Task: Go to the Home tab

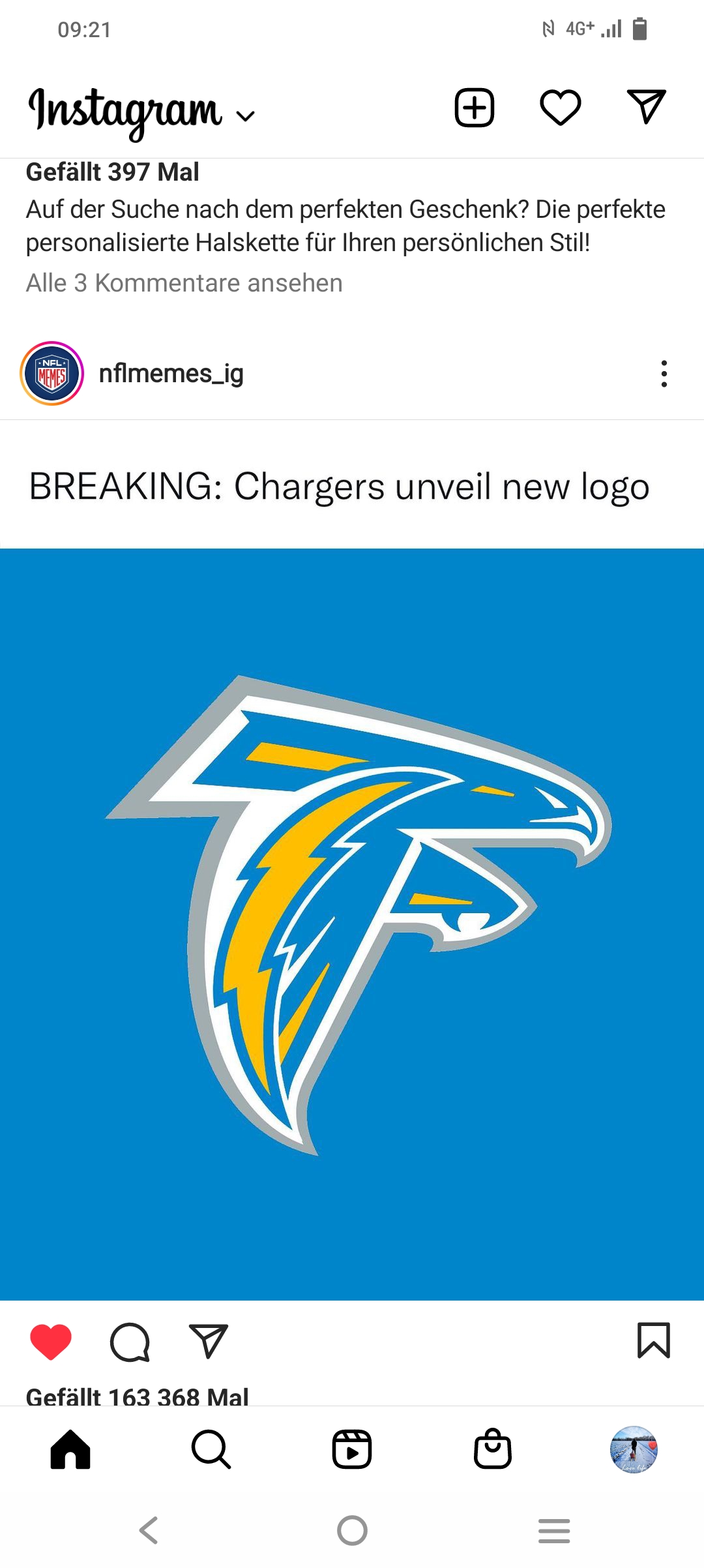Action: pyautogui.click(x=70, y=1449)
